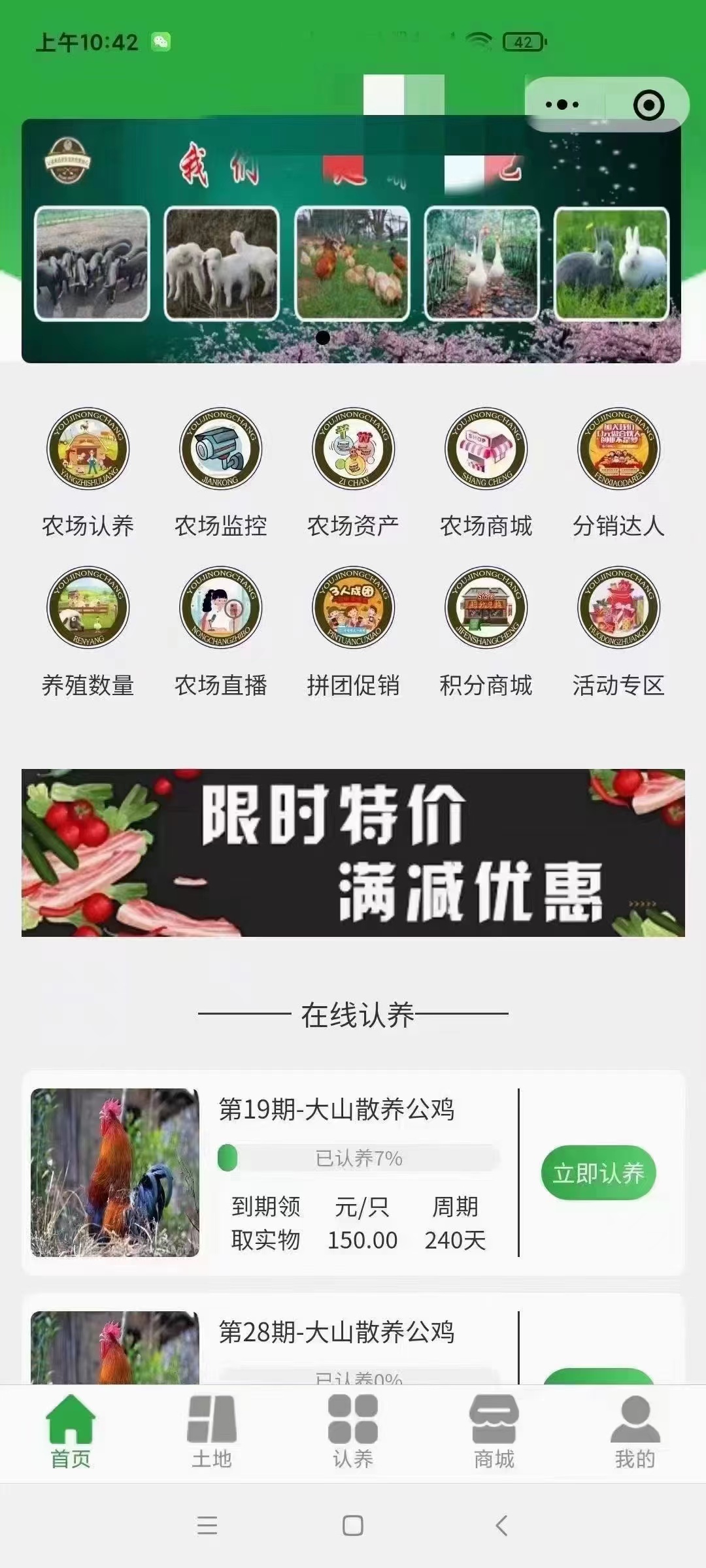Viewport: 706px width, 1568px height.
Task: Switch to the 商城 tab
Action: click(494, 1432)
